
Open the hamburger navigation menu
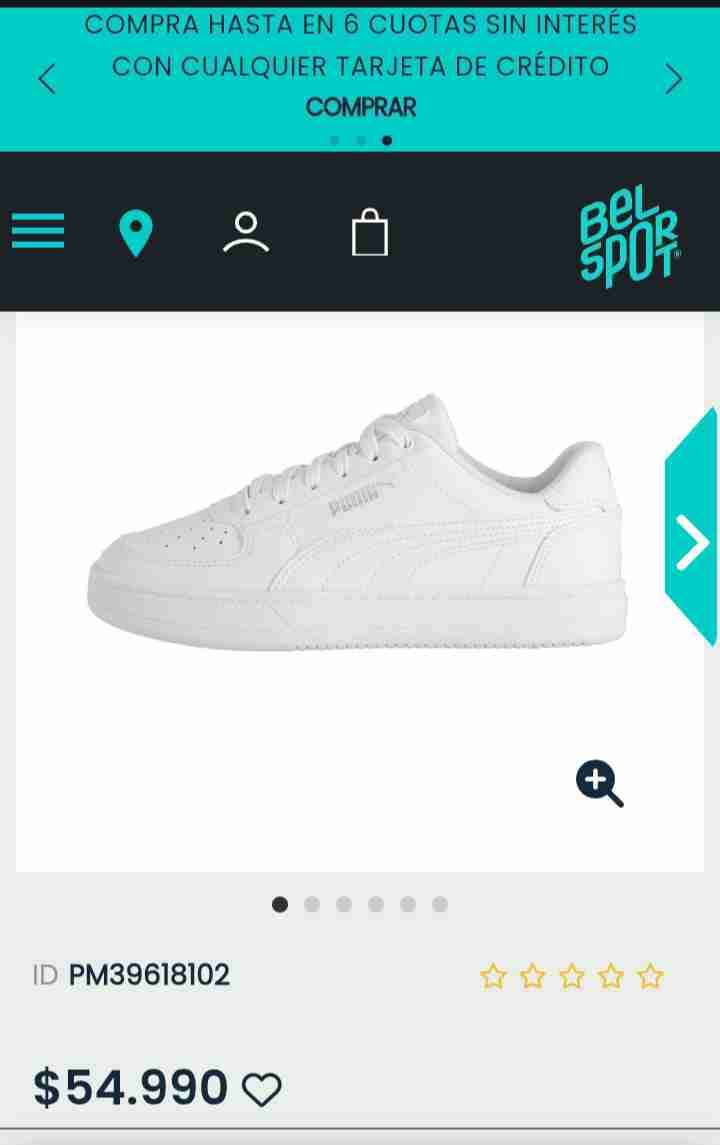(x=38, y=231)
